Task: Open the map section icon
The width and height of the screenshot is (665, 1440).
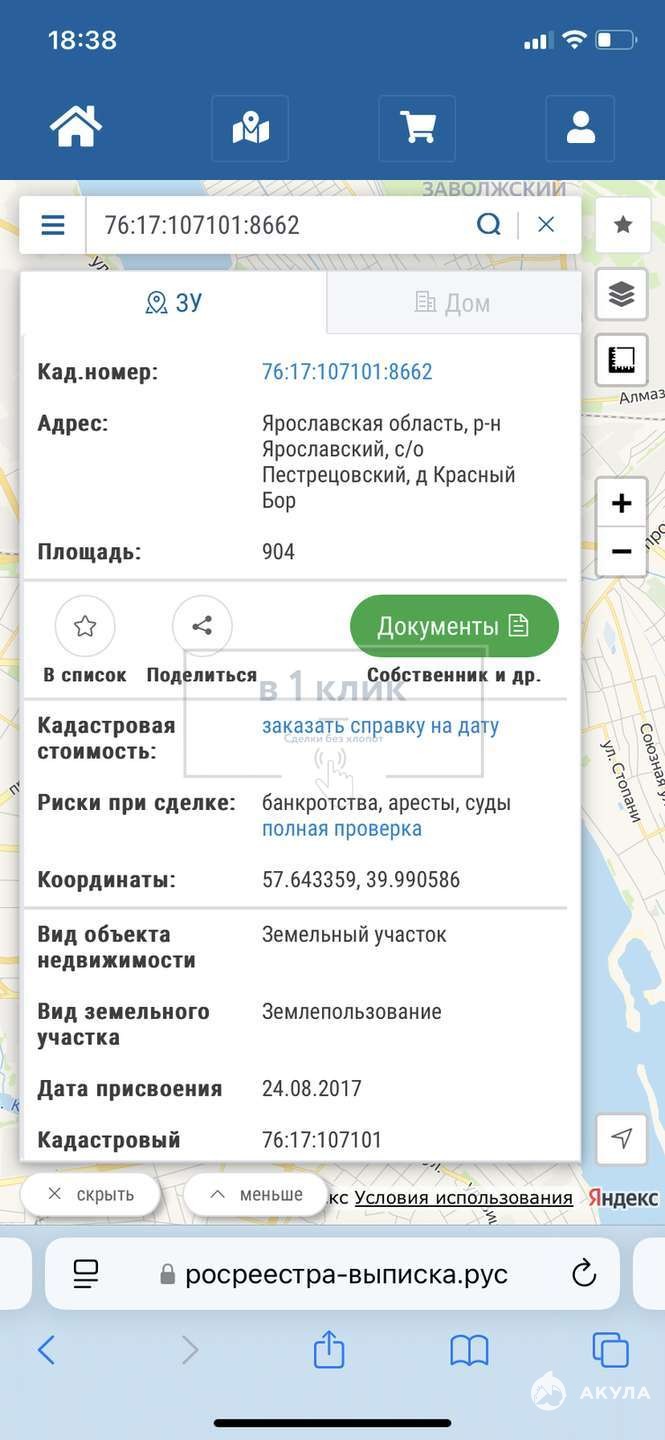Action: pos(250,128)
